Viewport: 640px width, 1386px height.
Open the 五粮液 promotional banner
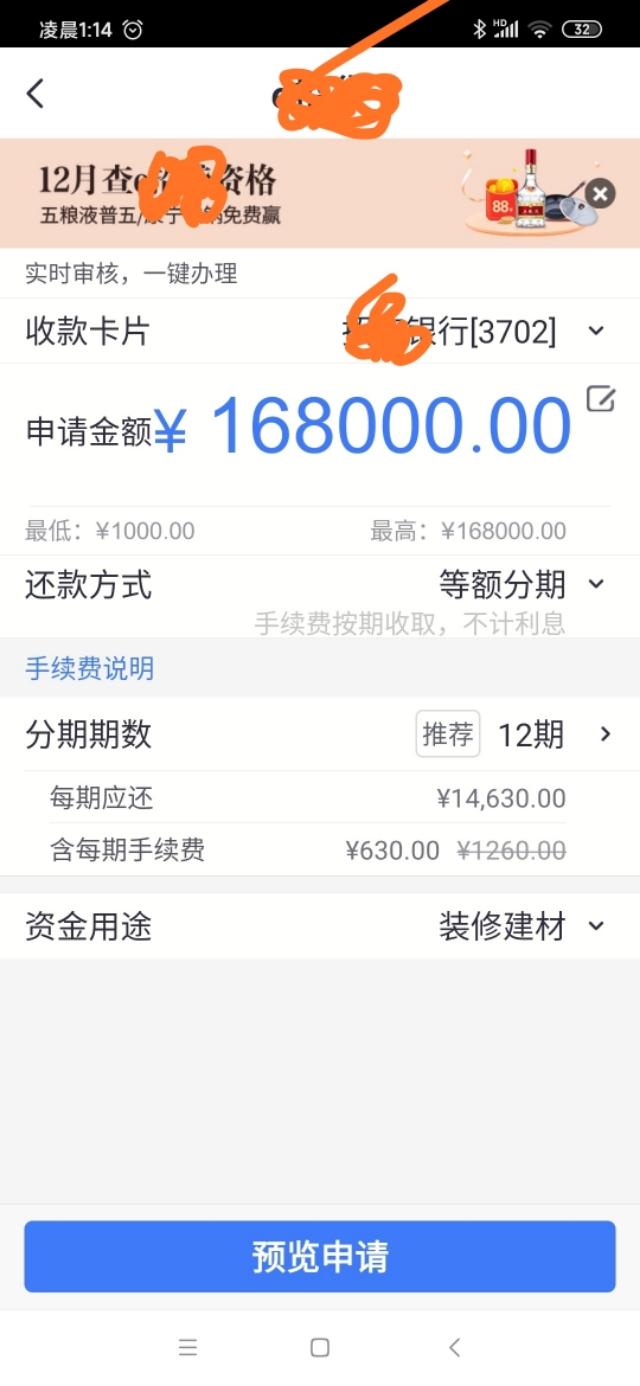[x=300, y=193]
